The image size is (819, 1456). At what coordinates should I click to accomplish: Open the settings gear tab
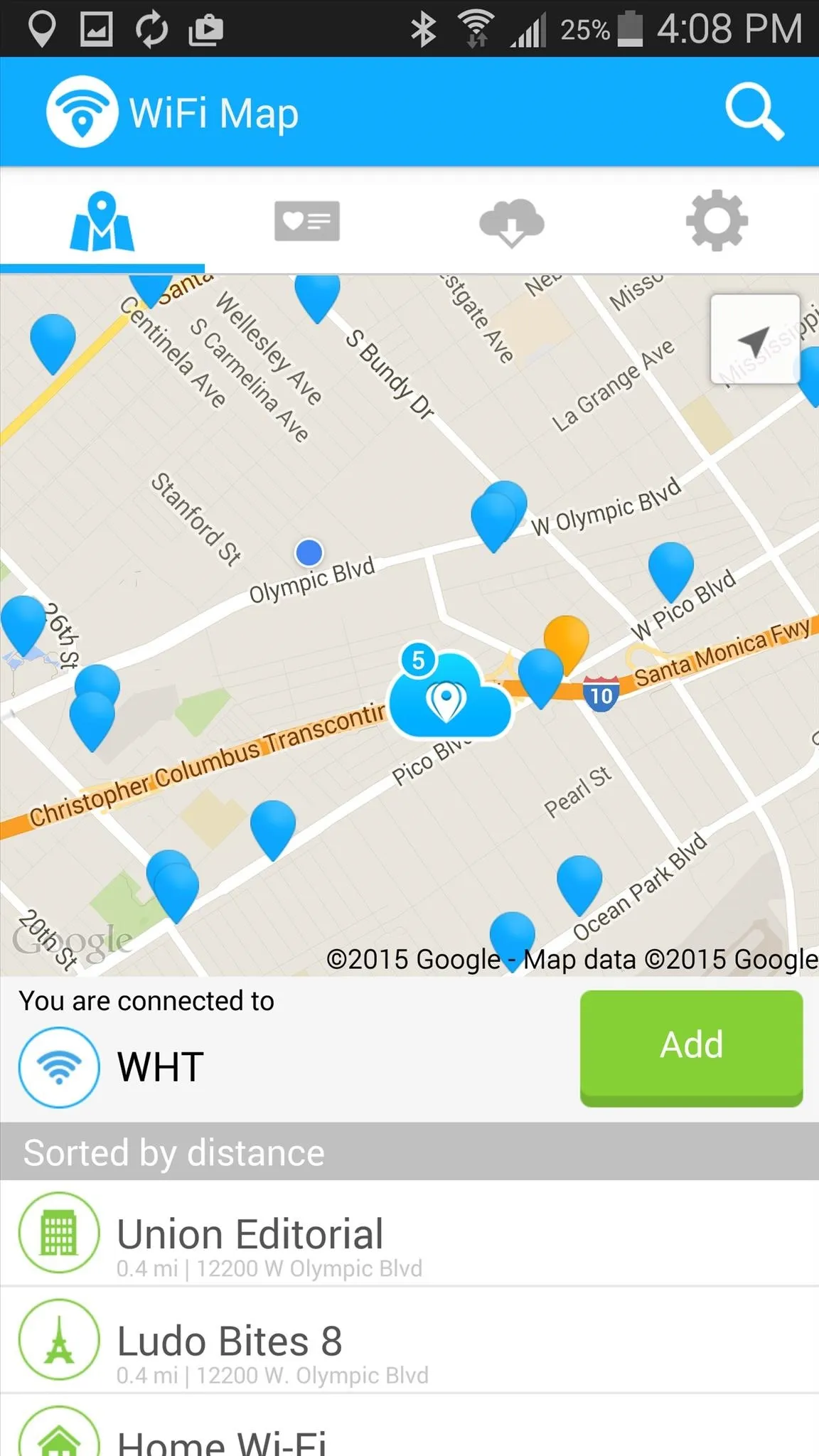(717, 221)
